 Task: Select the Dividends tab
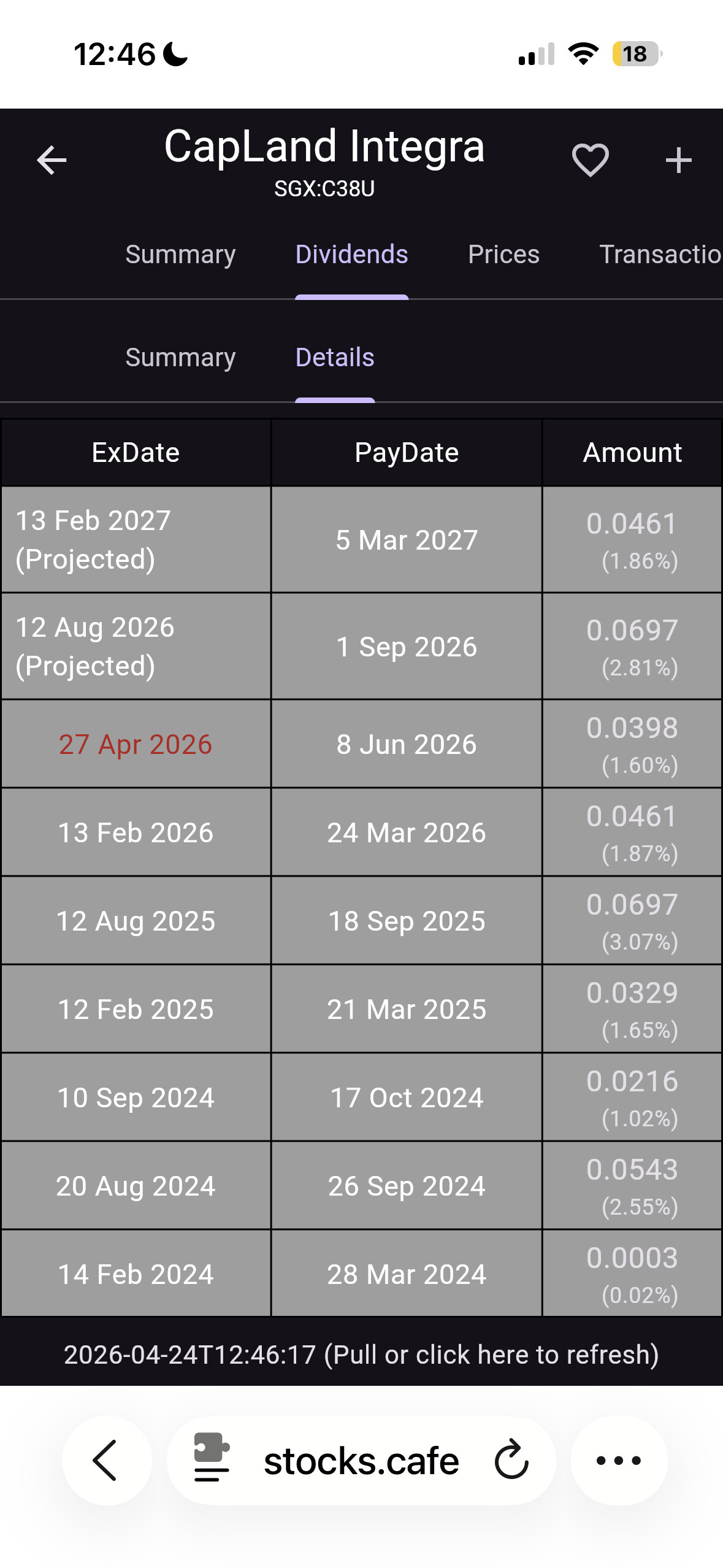pyautogui.click(x=351, y=255)
